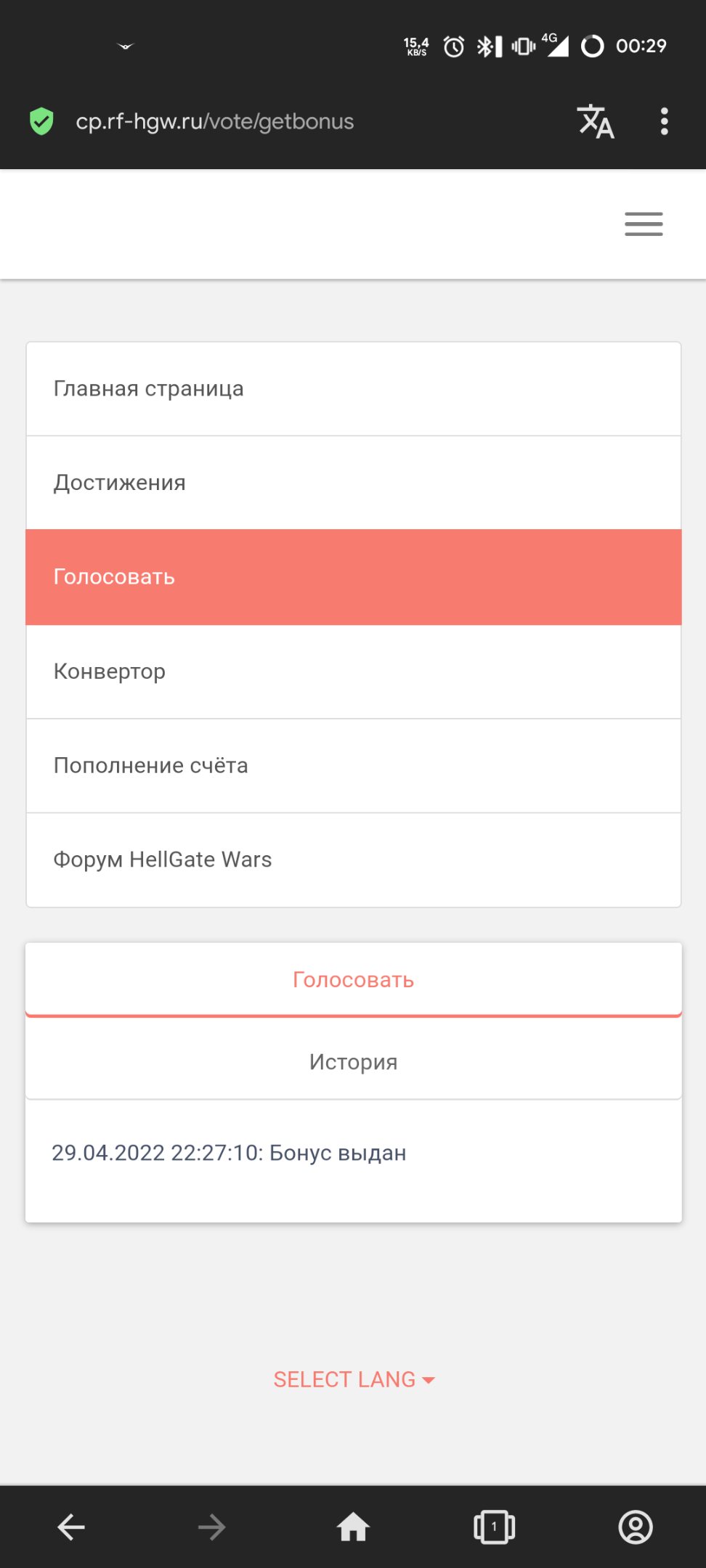Switch to the История tab
The image size is (706, 1568).
click(354, 1062)
